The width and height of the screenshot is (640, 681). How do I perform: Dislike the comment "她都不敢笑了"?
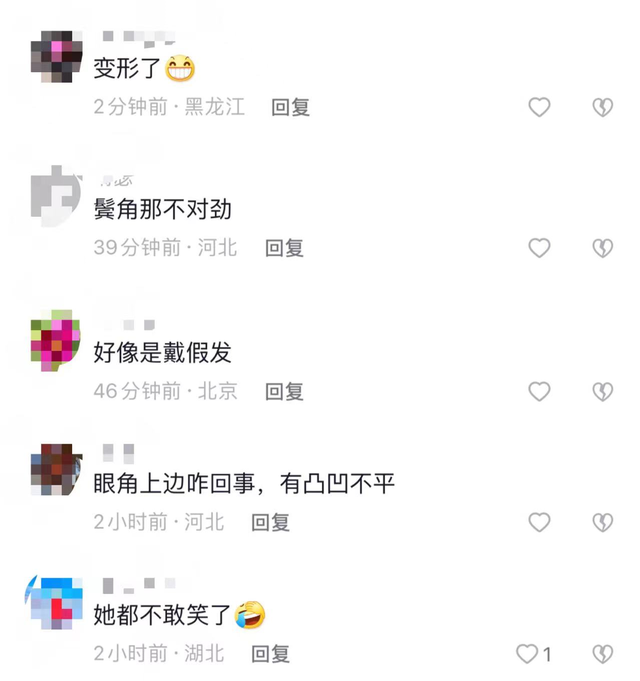pyautogui.click(x=602, y=654)
